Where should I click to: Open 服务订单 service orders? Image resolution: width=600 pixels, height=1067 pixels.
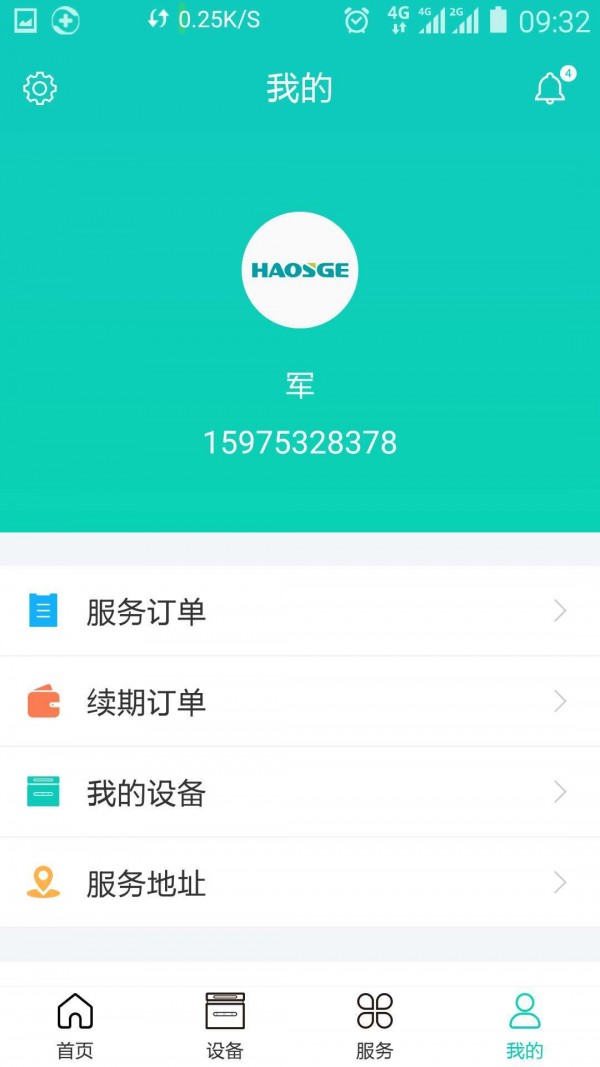point(300,611)
